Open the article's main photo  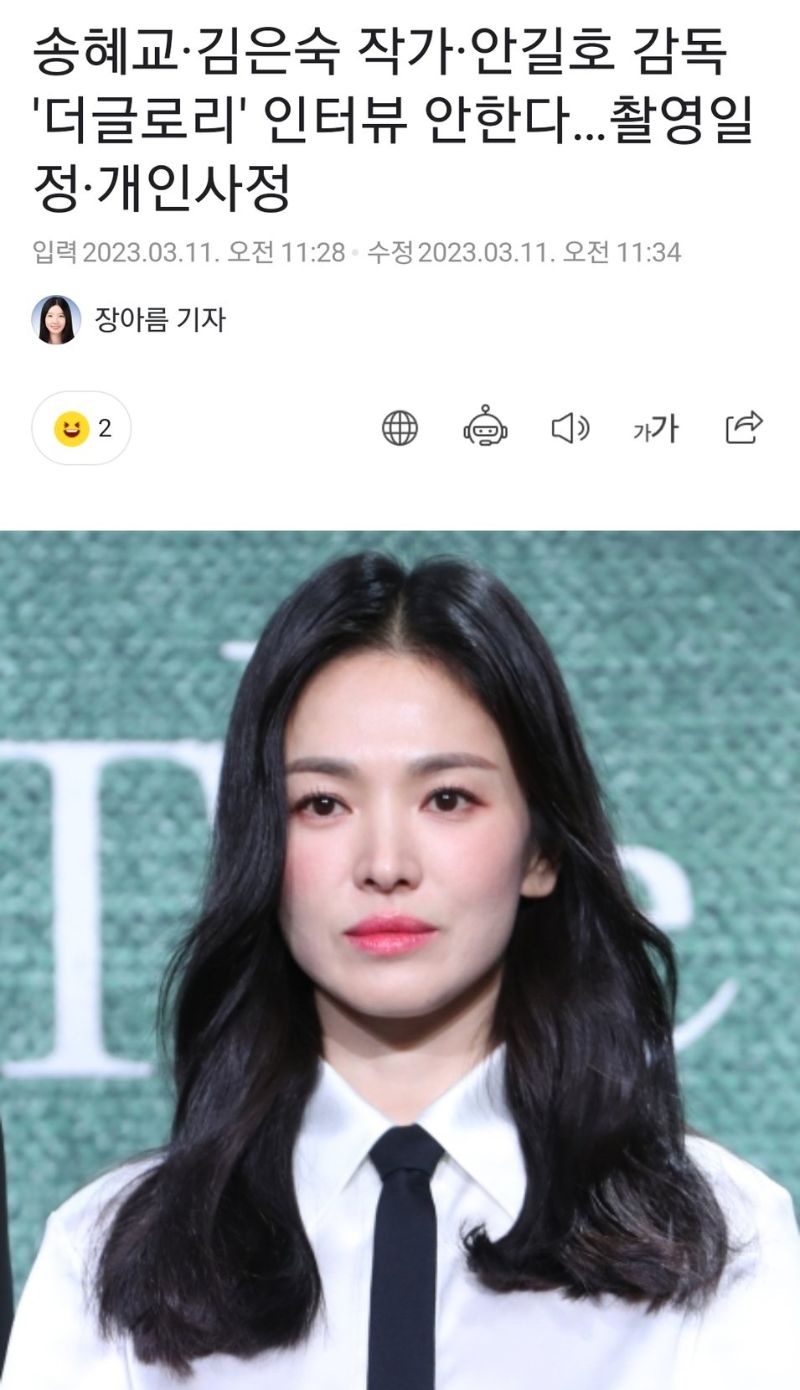[x=400, y=960]
